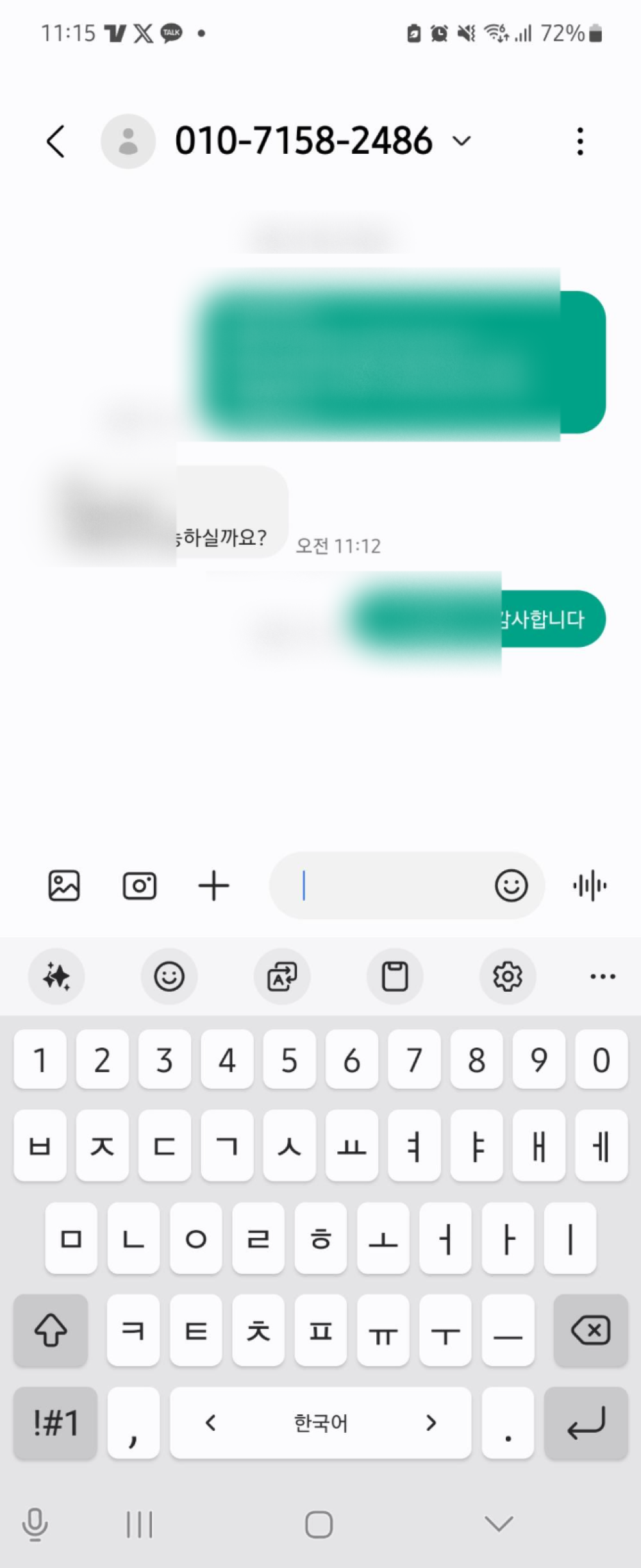The image size is (641, 1568).
Task: Expand contact details for 010-7158-2486
Action: coord(462,141)
